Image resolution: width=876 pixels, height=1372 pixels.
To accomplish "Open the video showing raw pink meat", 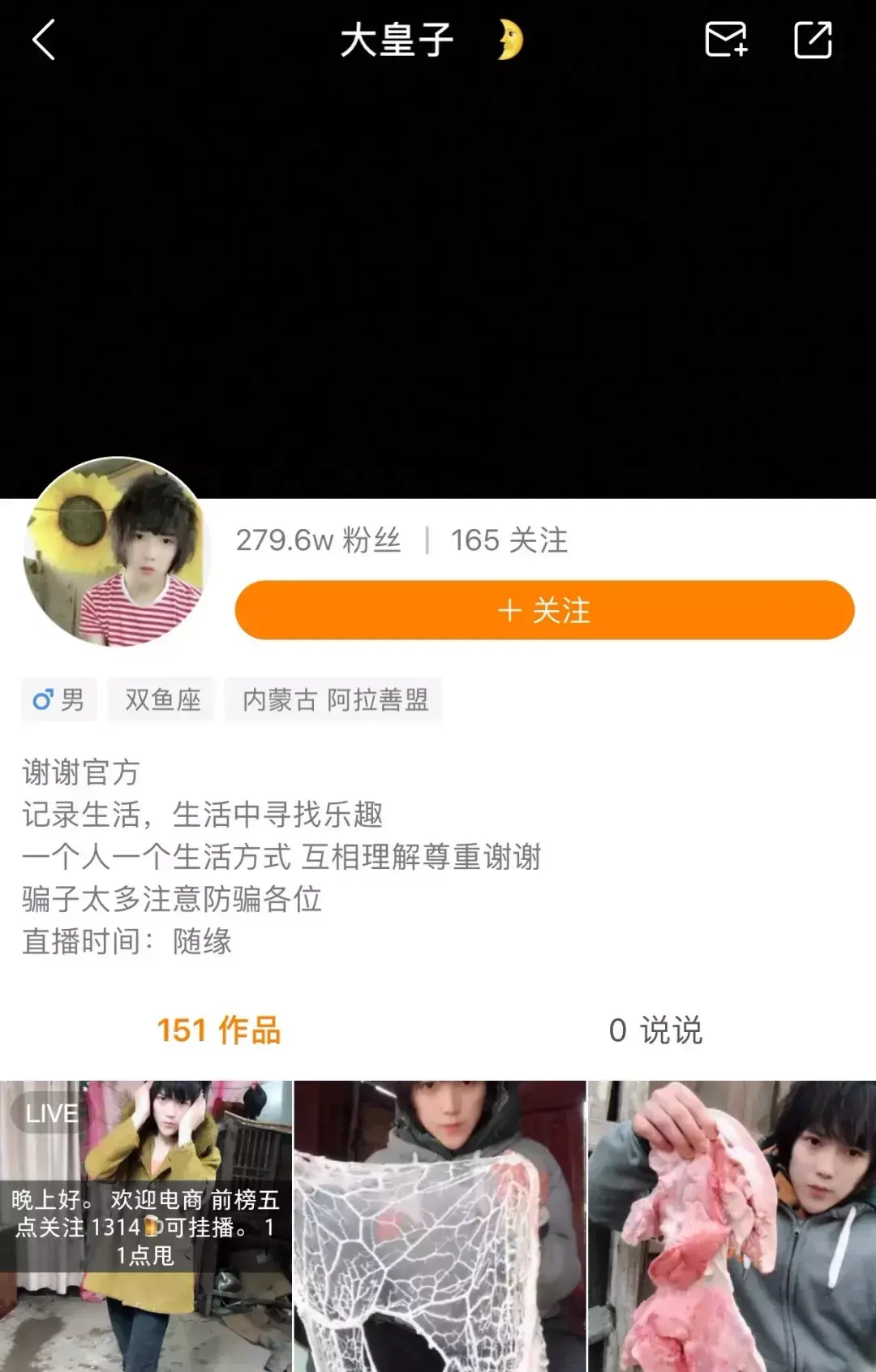I will pyautogui.click(x=732, y=1225).
